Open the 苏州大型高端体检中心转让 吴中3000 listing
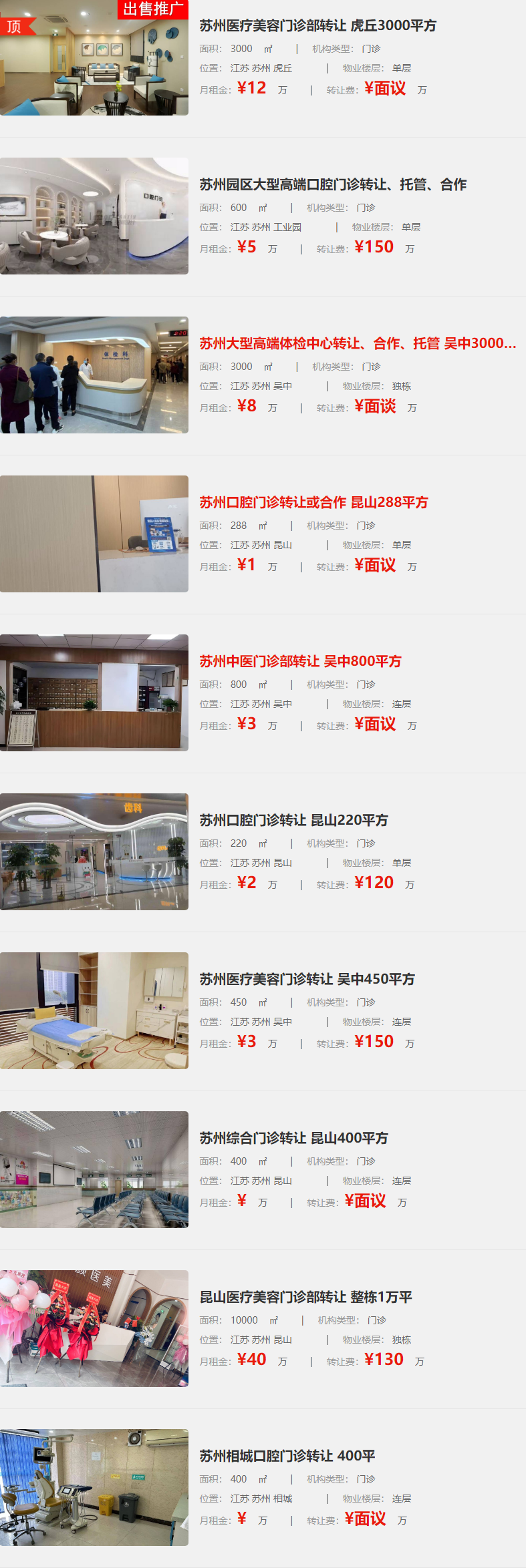Viewport: 526px width, 1568px height. pyautogui.click(x=358, y=344)
